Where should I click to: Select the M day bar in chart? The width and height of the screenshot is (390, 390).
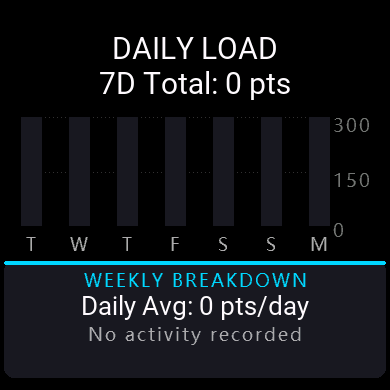pos(319,171)
